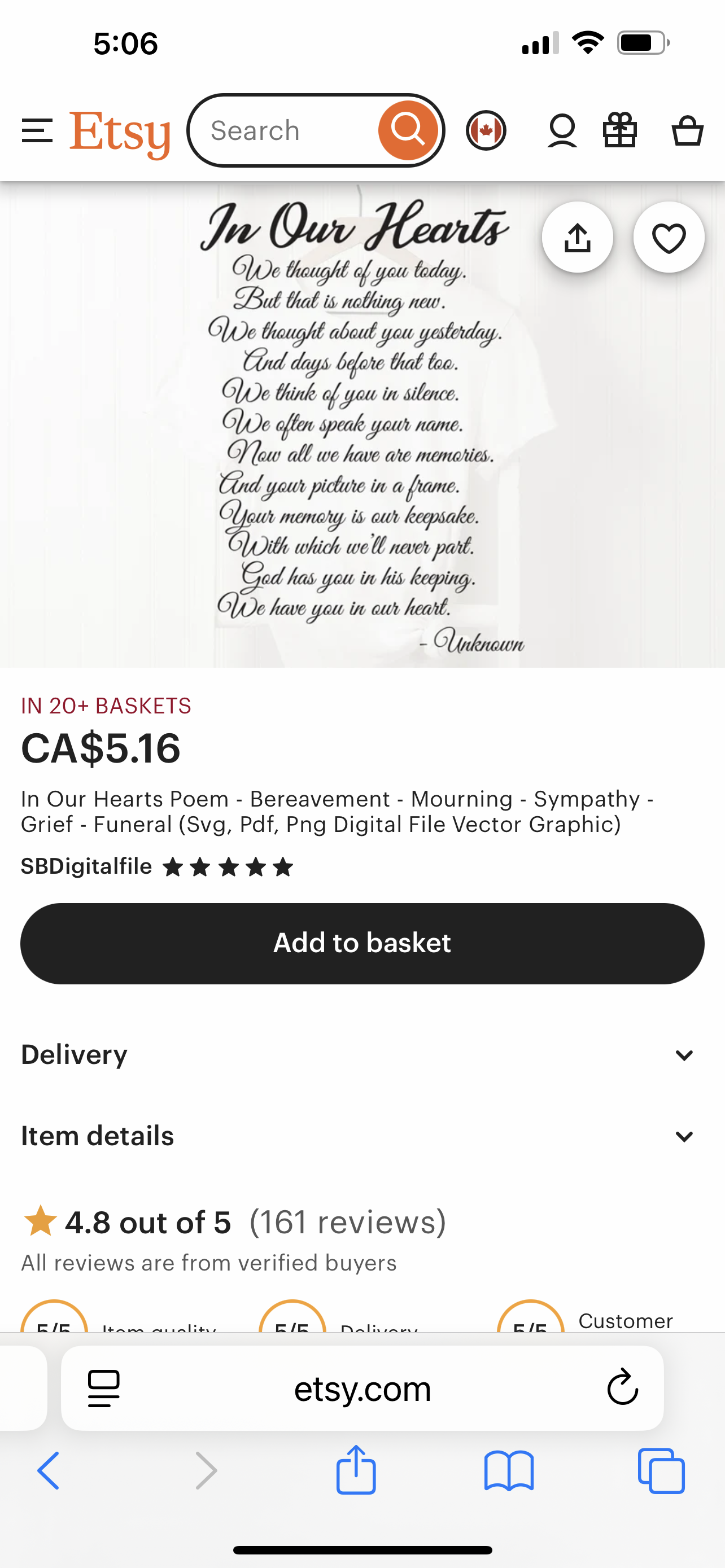Reload the etsy.com page
The width and height of the screenshot is (725, 1568).
pos(622,1389)
